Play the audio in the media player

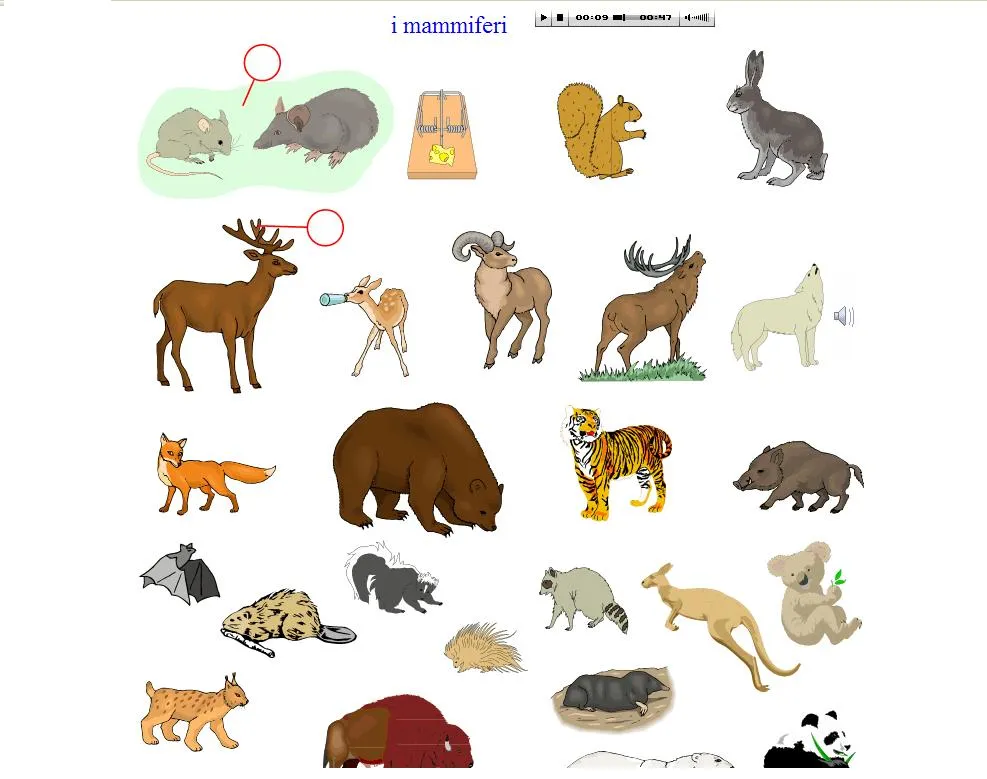[544, 18]
